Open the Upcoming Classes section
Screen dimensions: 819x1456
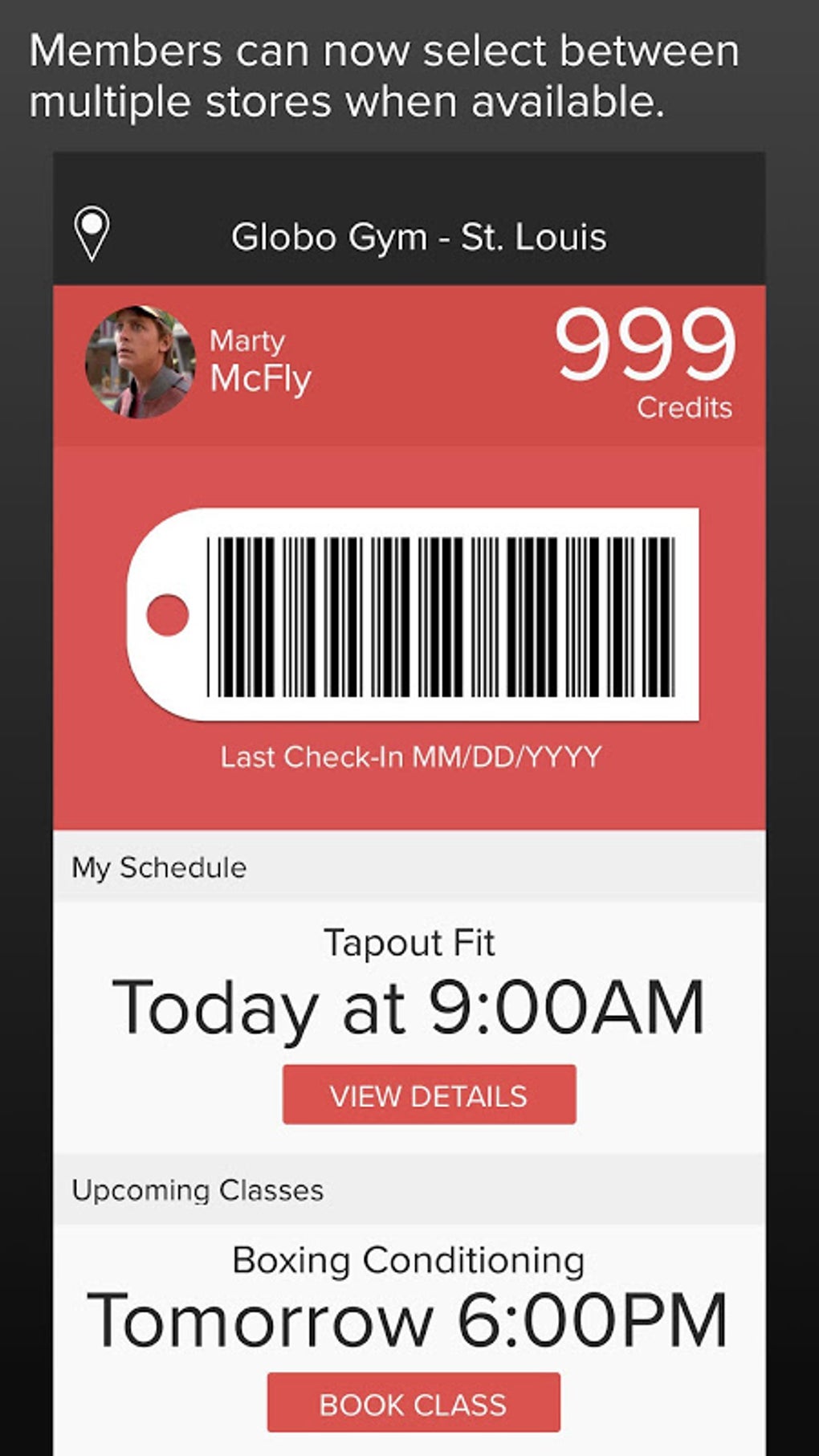click(198, 1189)
